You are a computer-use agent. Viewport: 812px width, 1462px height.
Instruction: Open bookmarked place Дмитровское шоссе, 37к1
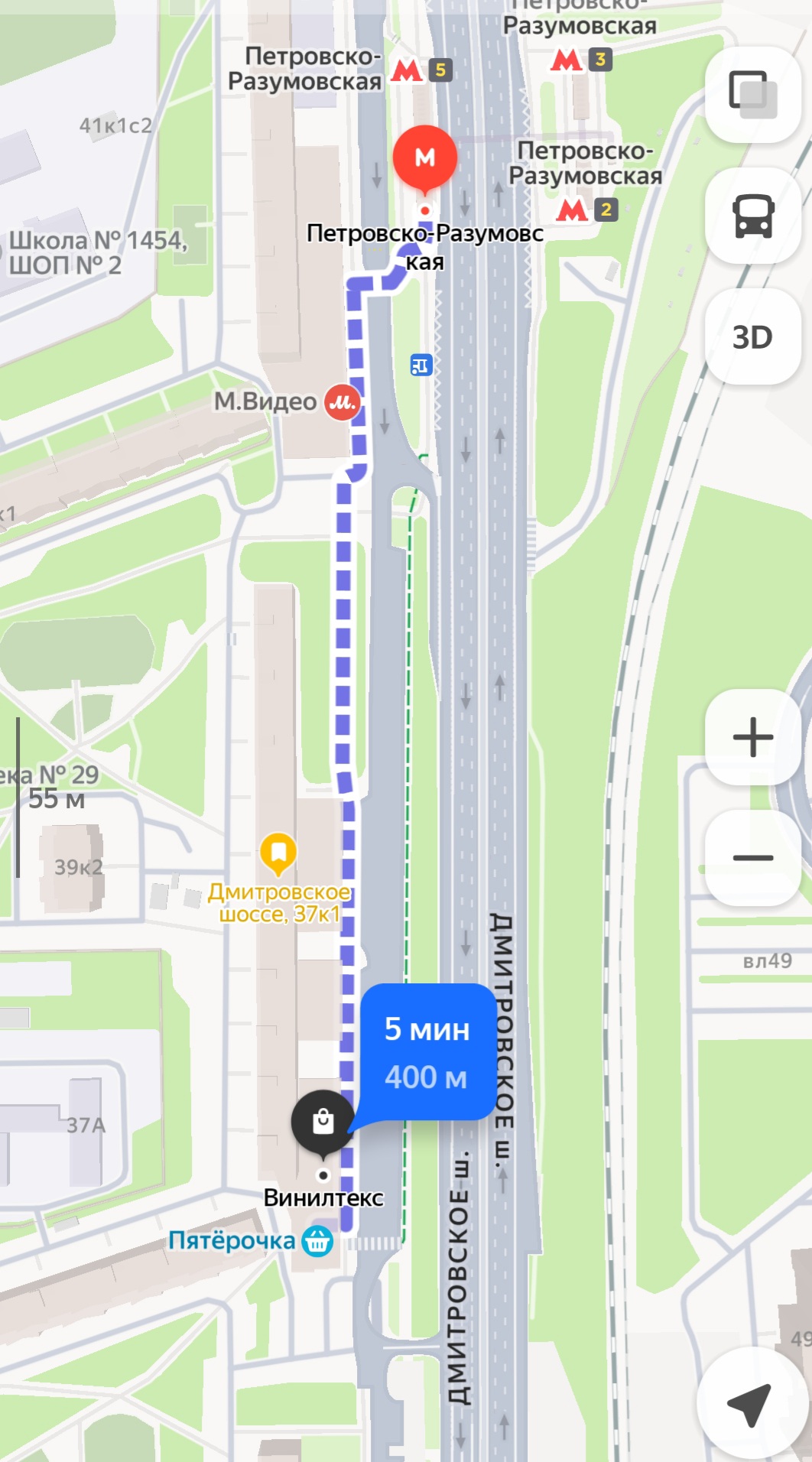click(x=278, y=853)
